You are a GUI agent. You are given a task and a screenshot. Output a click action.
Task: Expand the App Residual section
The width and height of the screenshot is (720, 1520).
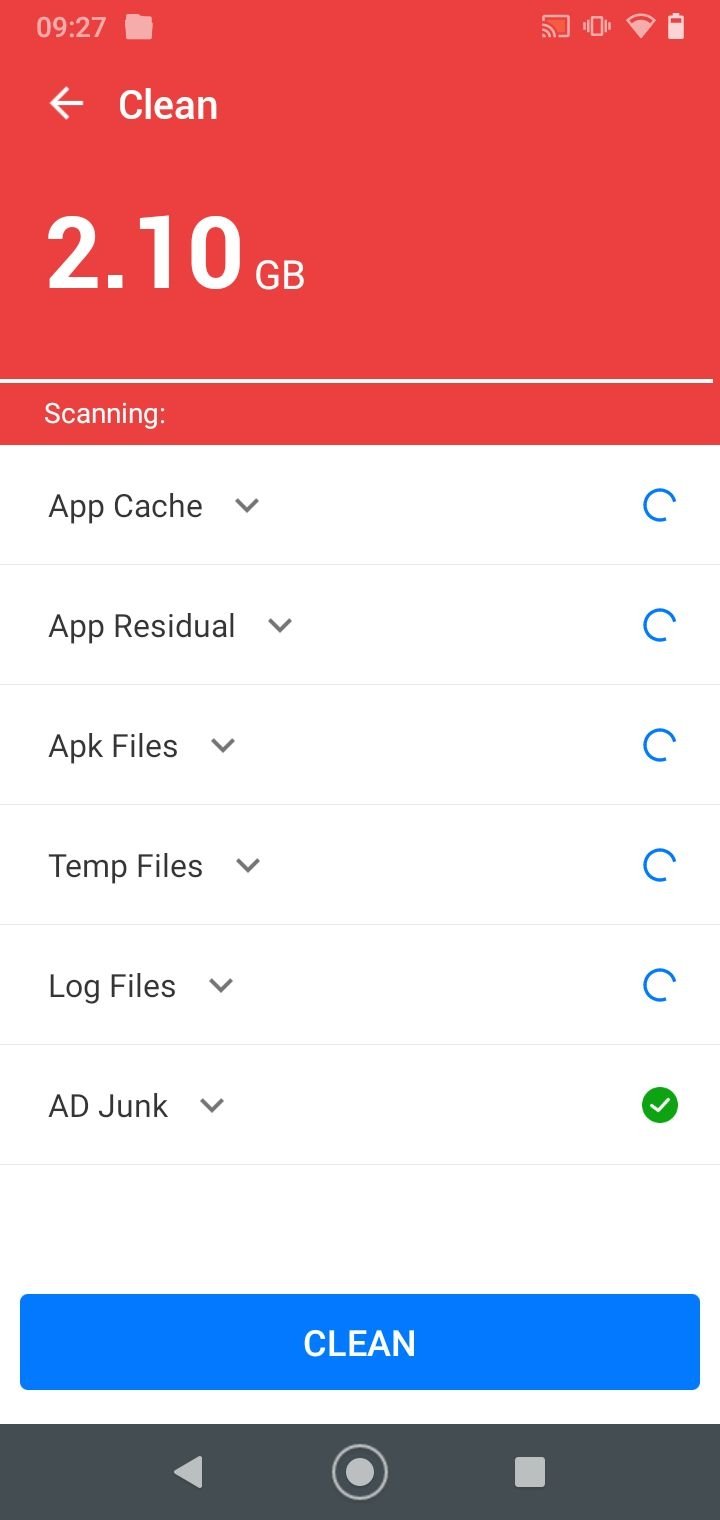[x=280, y=625]
